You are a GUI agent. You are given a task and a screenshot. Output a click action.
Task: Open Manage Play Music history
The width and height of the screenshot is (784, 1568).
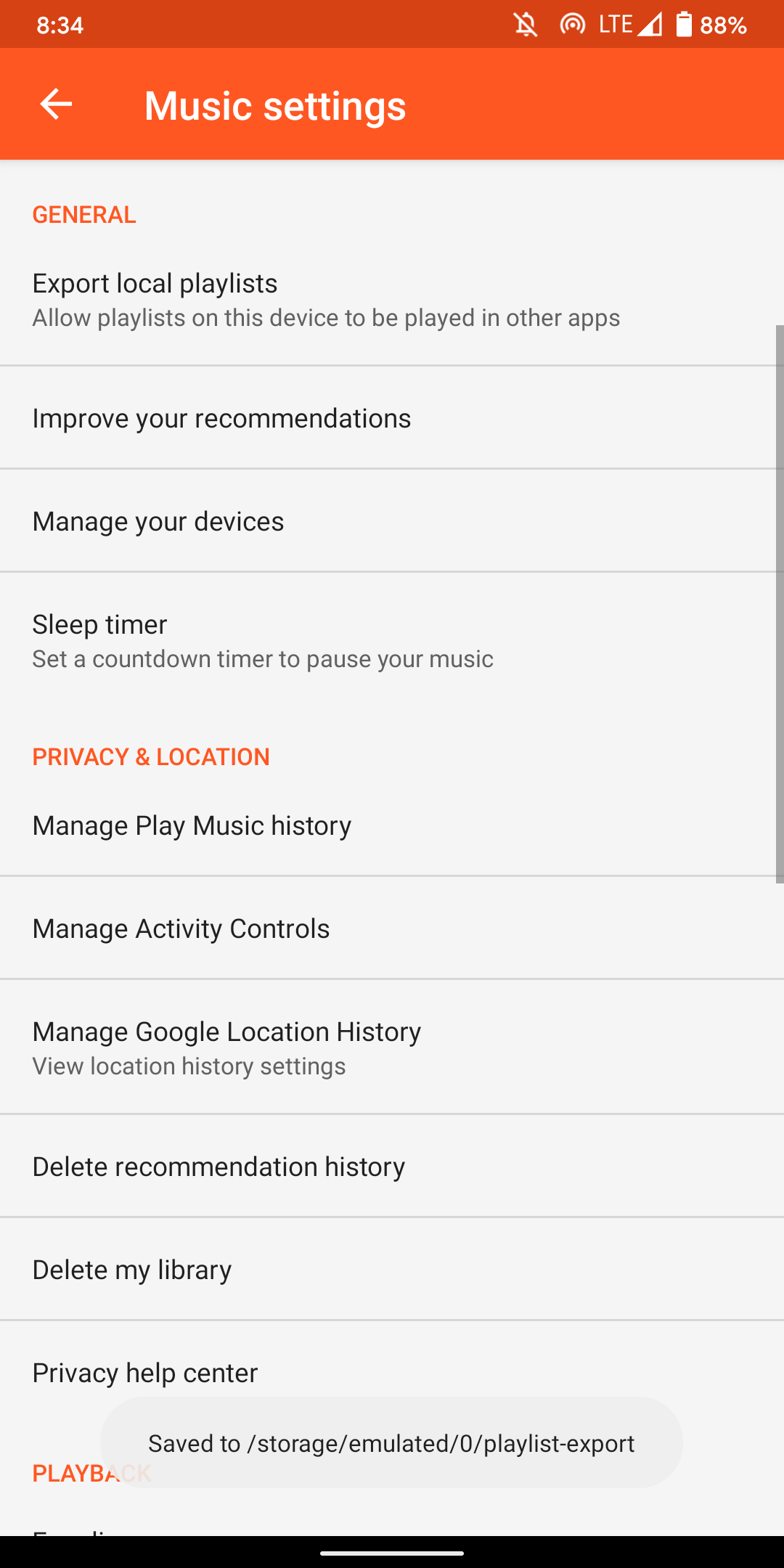[392, 825]
